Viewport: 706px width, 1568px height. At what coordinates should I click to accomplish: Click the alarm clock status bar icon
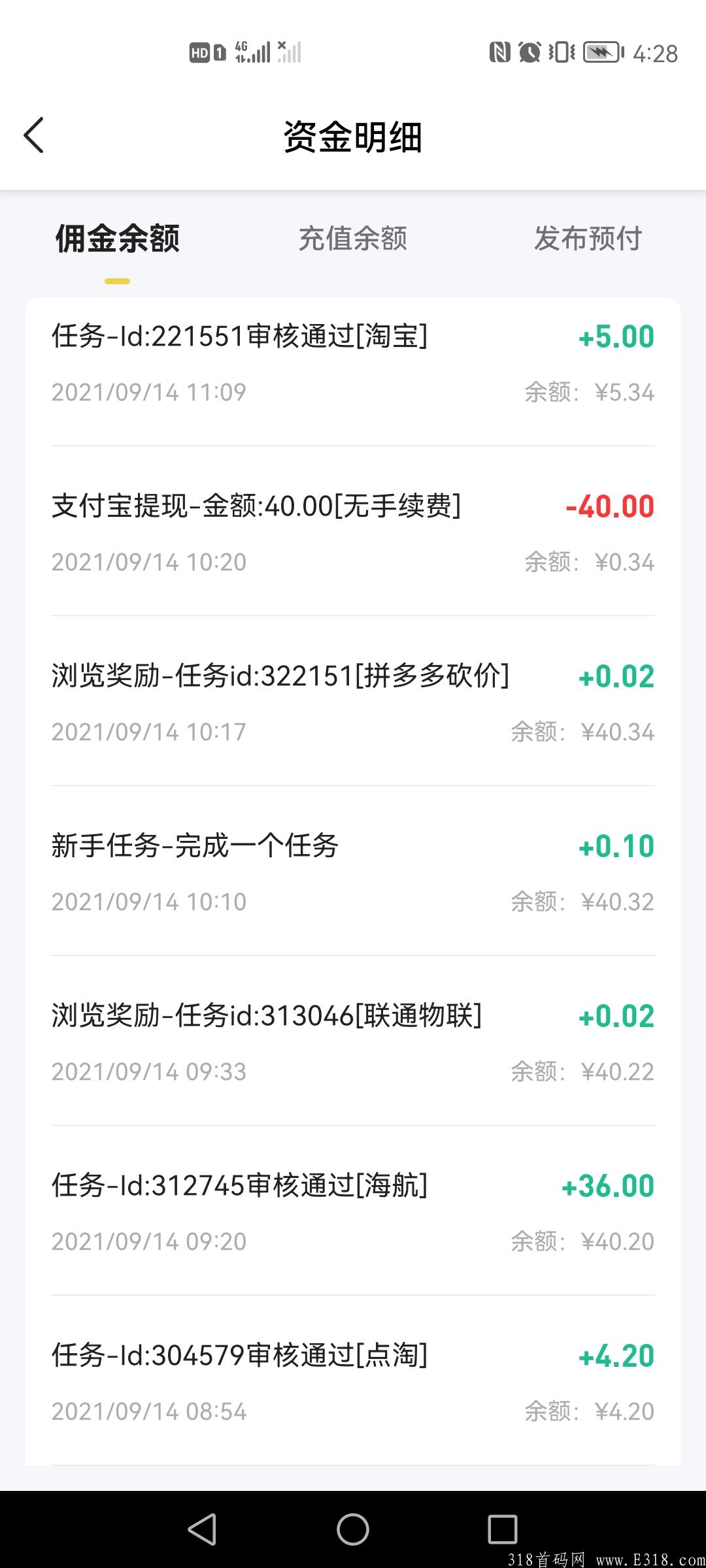(529, 52)
